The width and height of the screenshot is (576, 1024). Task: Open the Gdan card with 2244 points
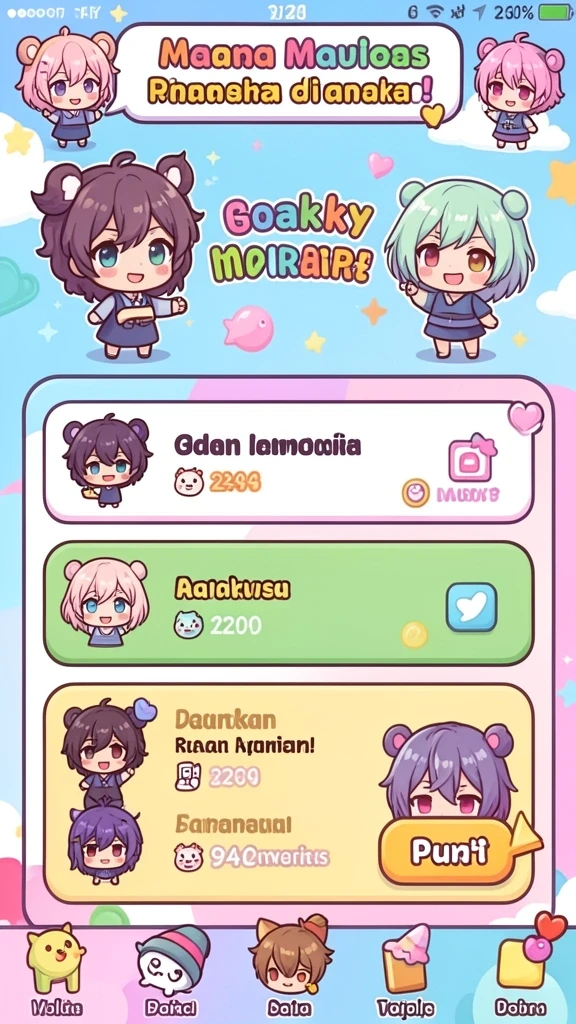[289, 462]
